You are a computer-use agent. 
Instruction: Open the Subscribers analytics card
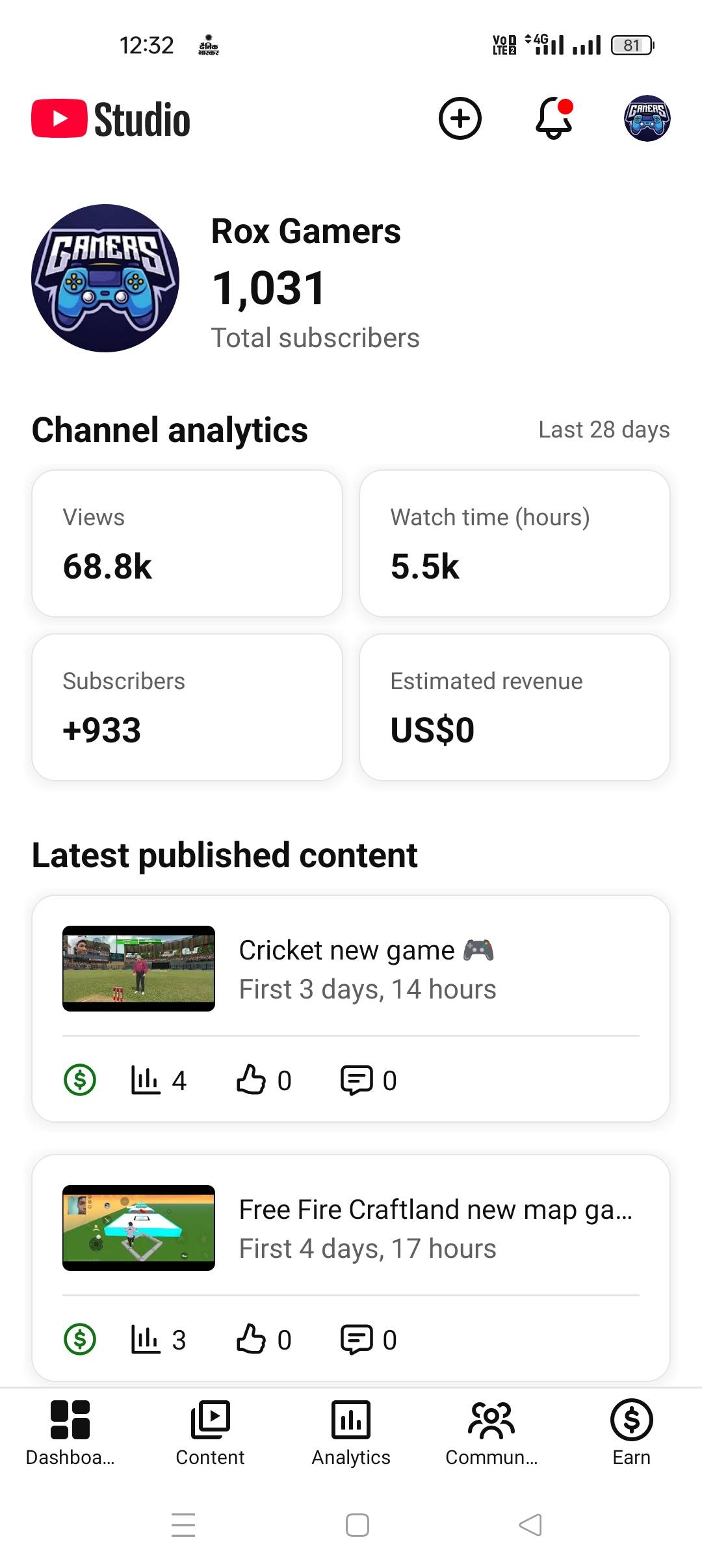(x=187, y=707)
